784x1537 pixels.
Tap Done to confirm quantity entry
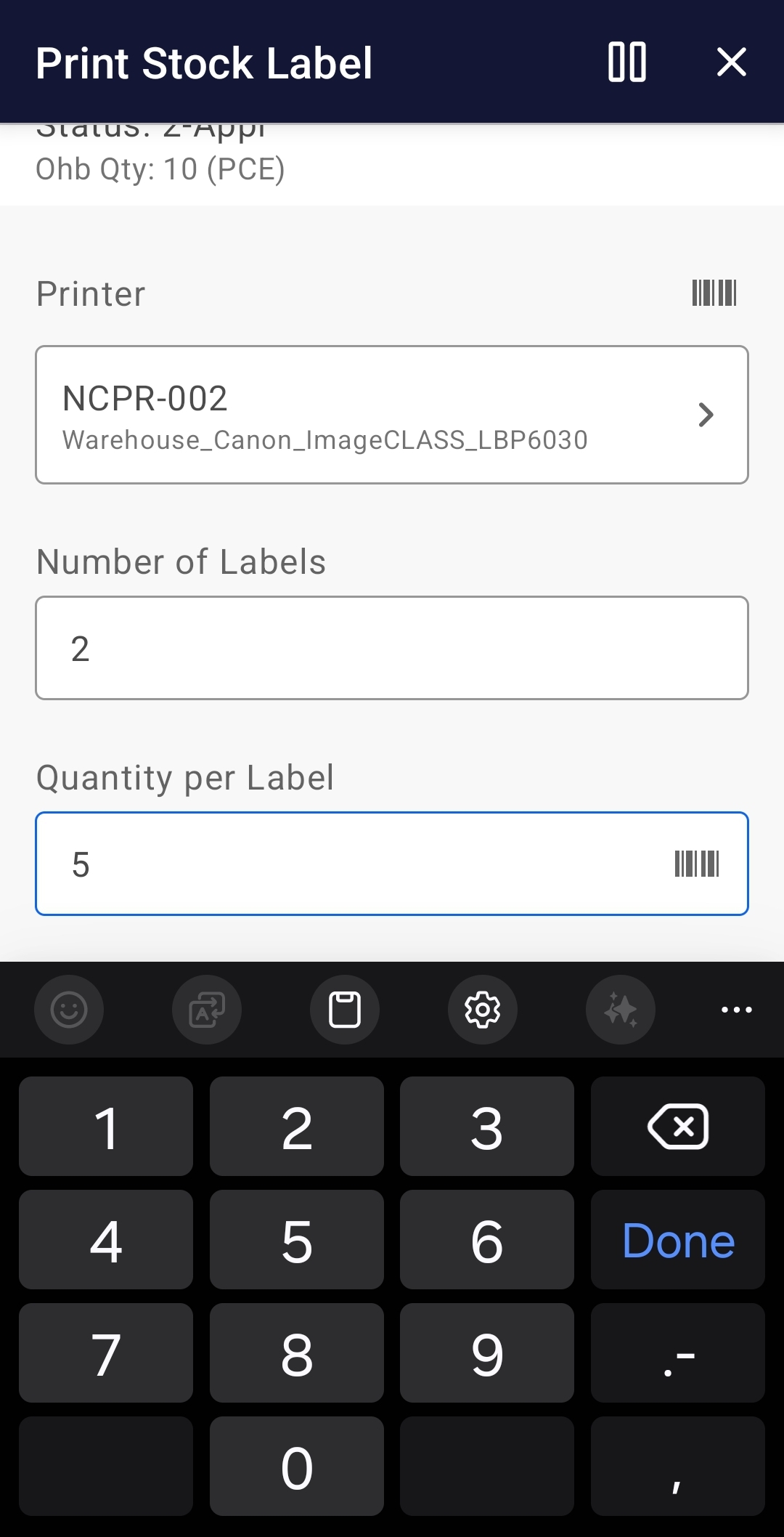coord(677,1240)
